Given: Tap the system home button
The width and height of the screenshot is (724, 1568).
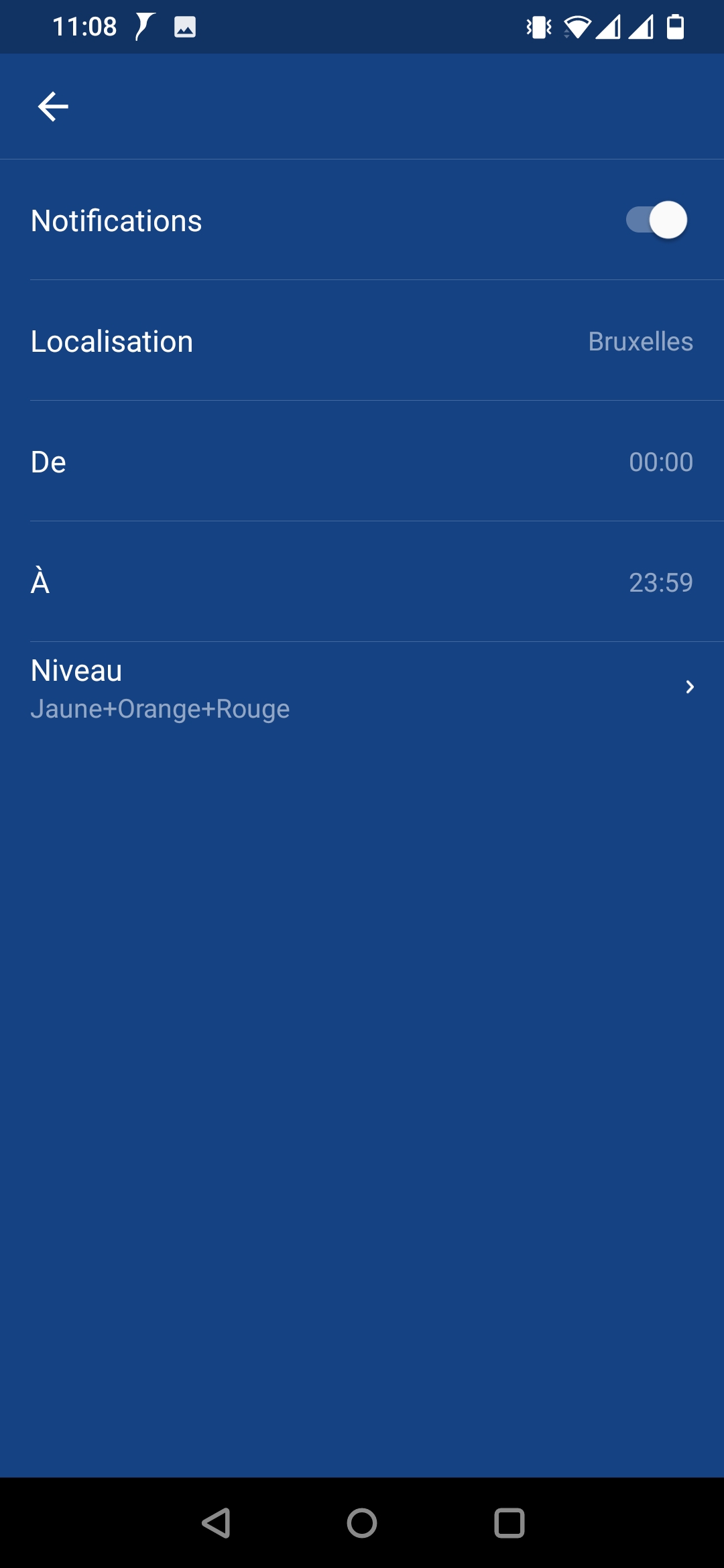Looking at the screenshot, I should [362, 1522].
